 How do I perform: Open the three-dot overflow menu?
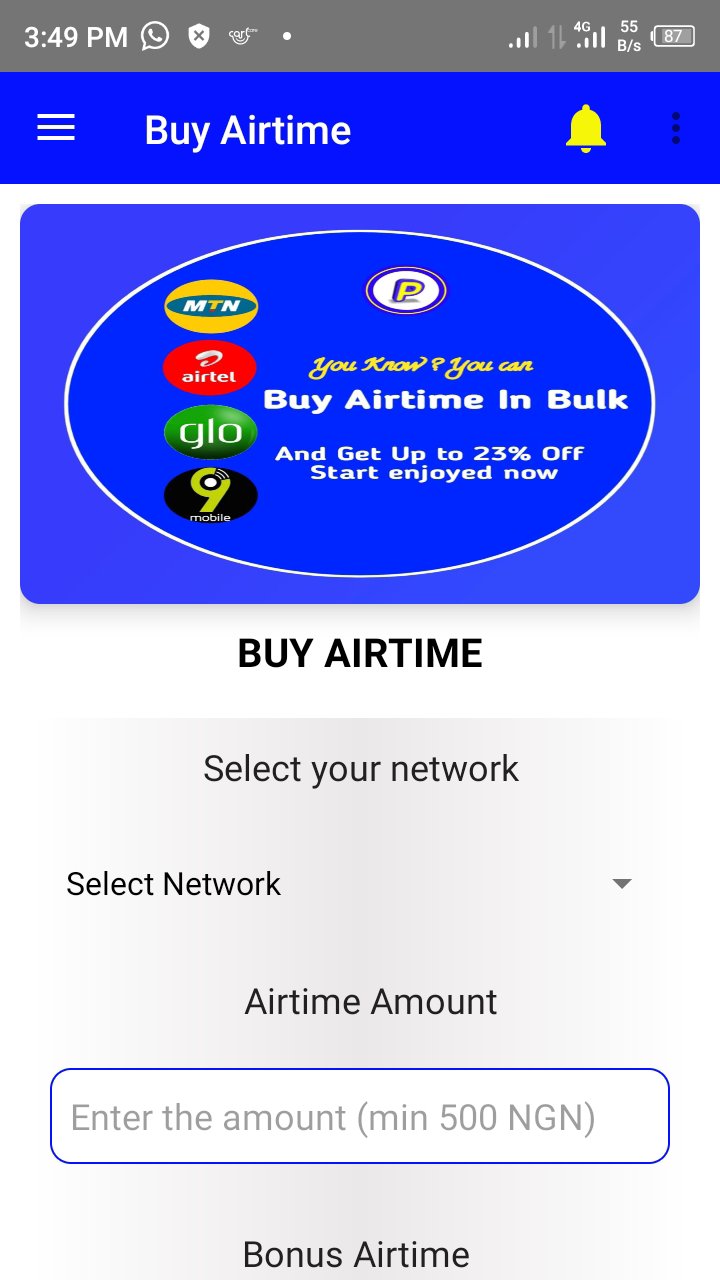coord(676,128)
